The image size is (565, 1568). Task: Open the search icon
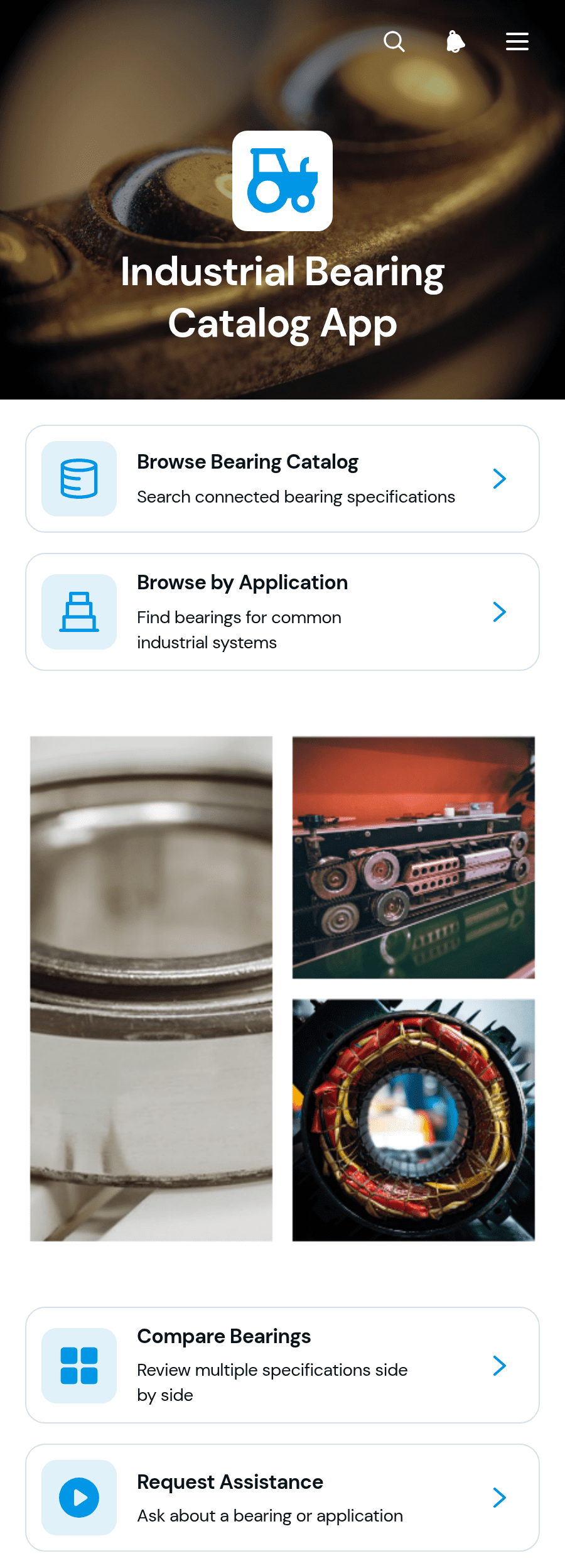point(394,41)
